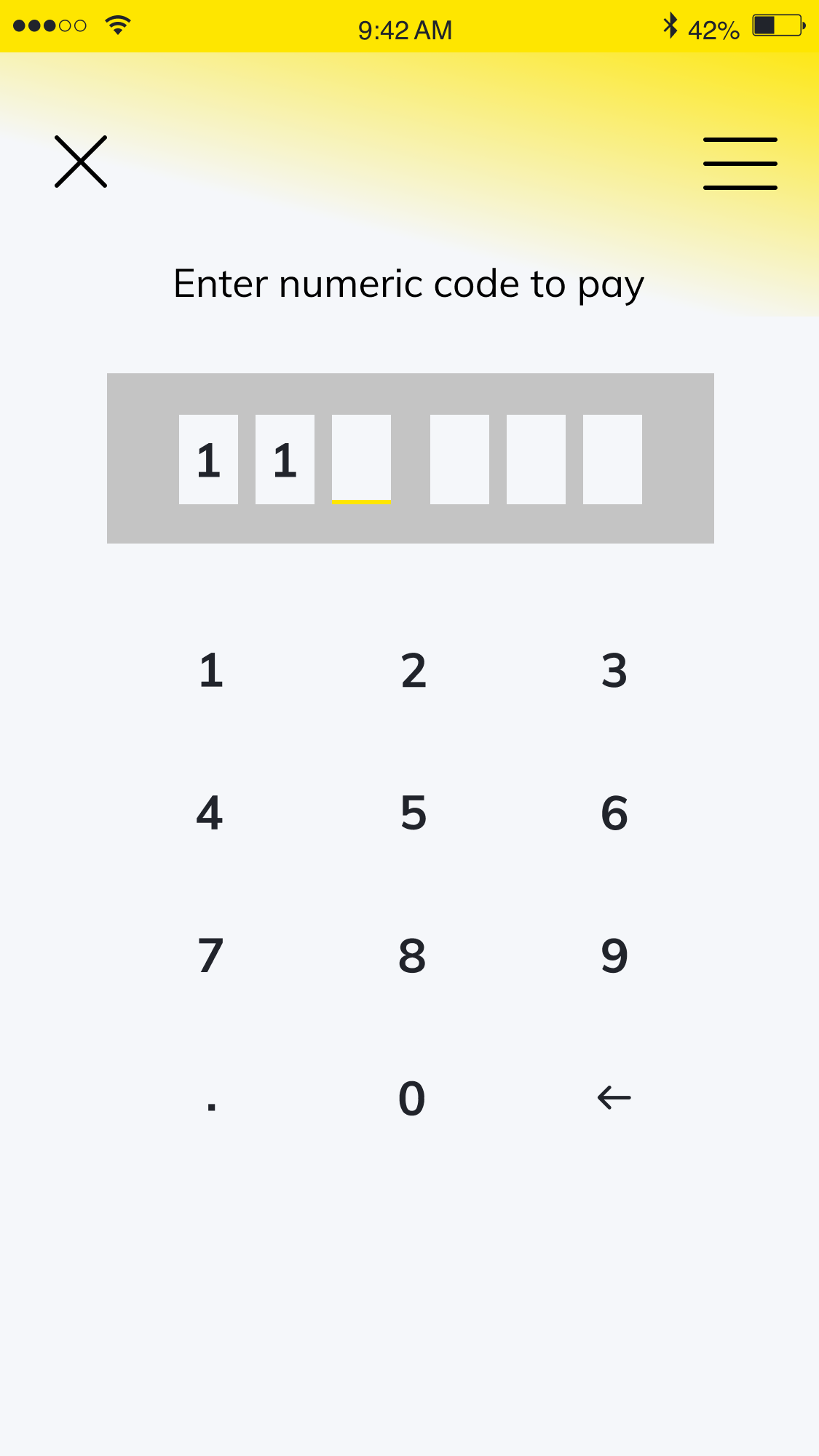Select the last code digit box

[612, 459]
